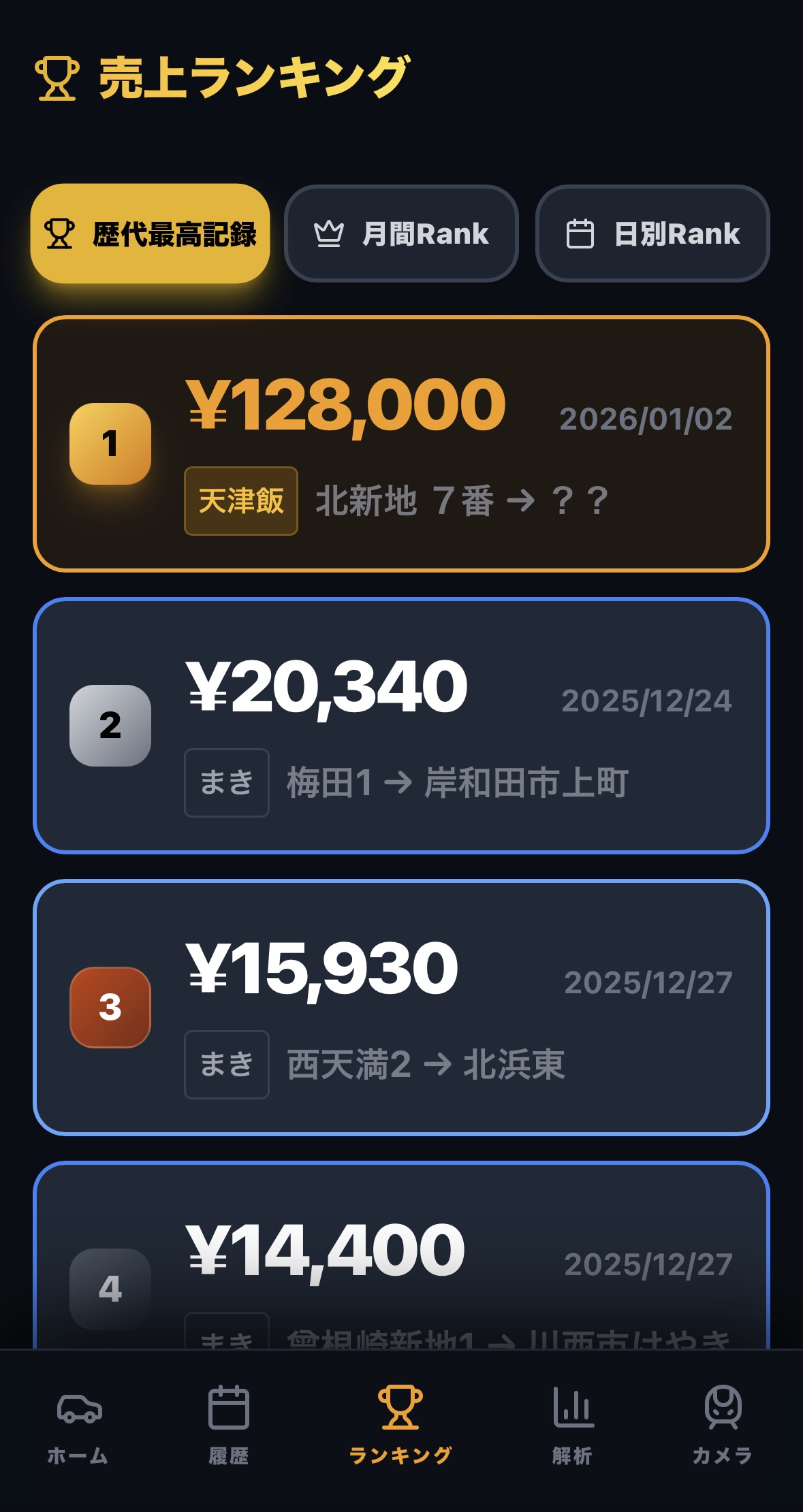Image resolution: width=803 pixels, height=1512 pixels.
Task: Click the crown icon on 月間Rank button
Action: point(330,233)
